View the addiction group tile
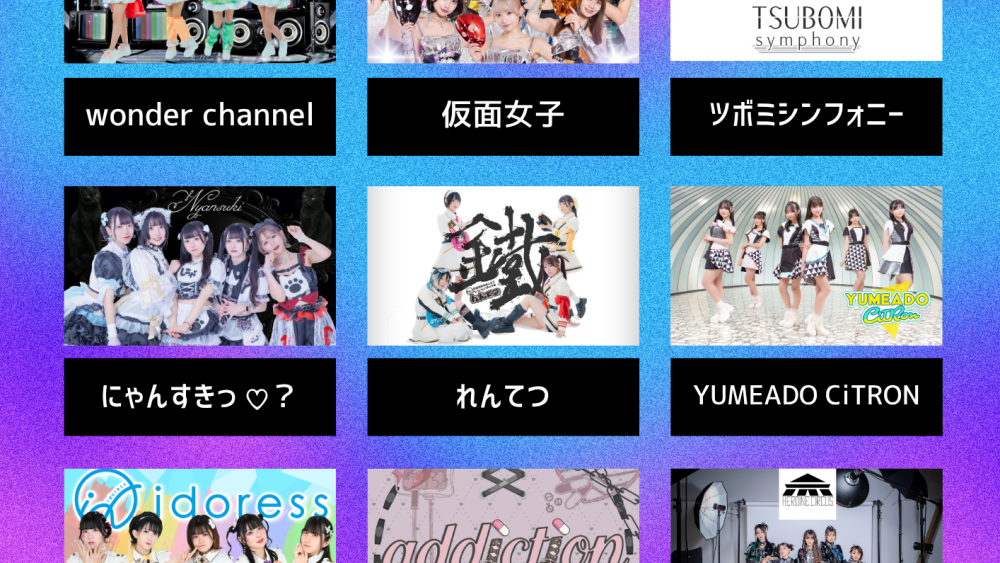This screenshot has height=563, width=1000. click(503, 516)
